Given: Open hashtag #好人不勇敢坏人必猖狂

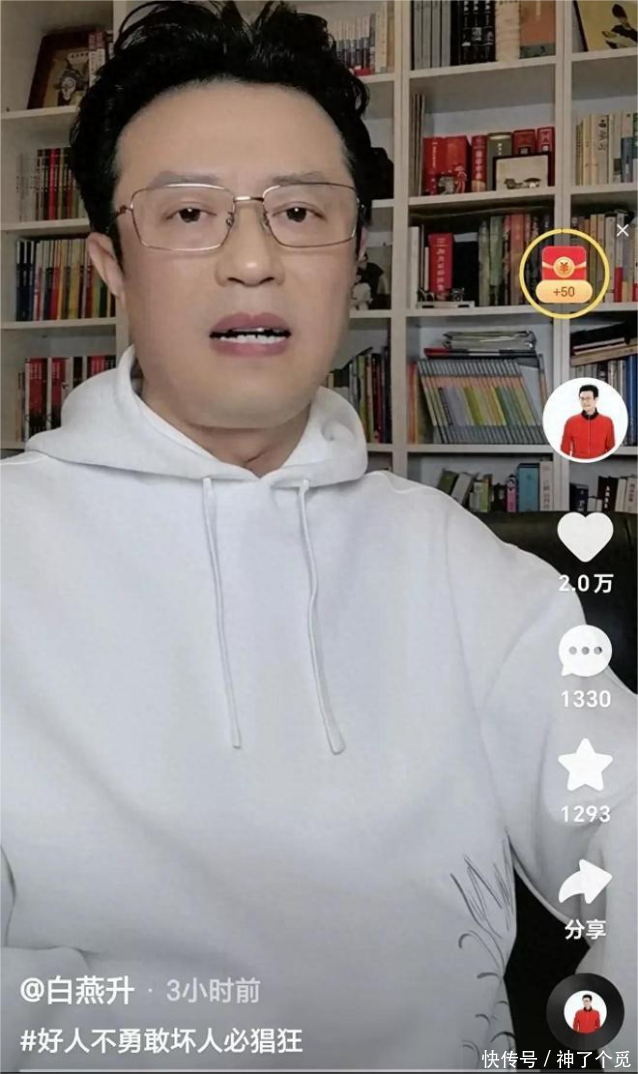Looking at the screenshot, I should tap(162, 1039).
